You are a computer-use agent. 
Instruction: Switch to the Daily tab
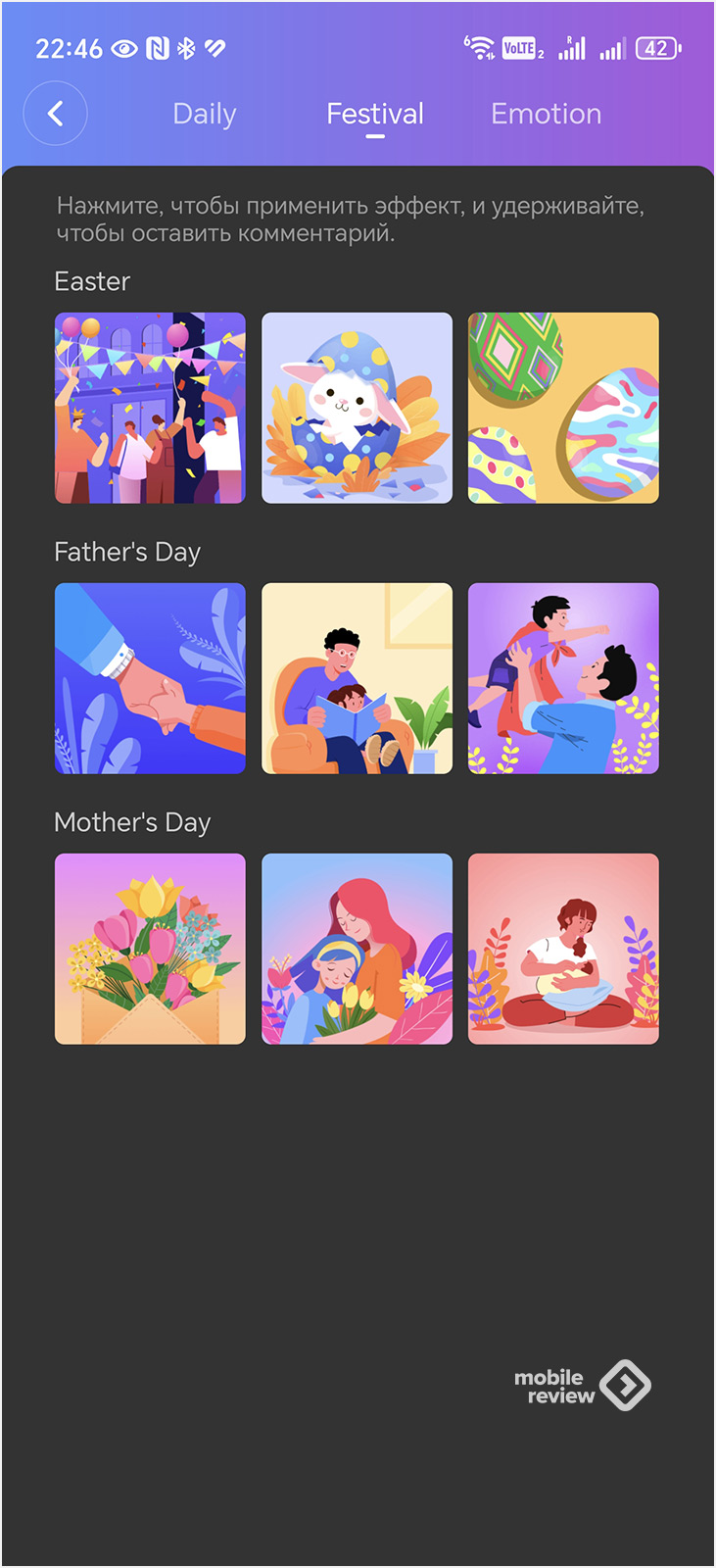pyautogui.click(x=205, y=114)
